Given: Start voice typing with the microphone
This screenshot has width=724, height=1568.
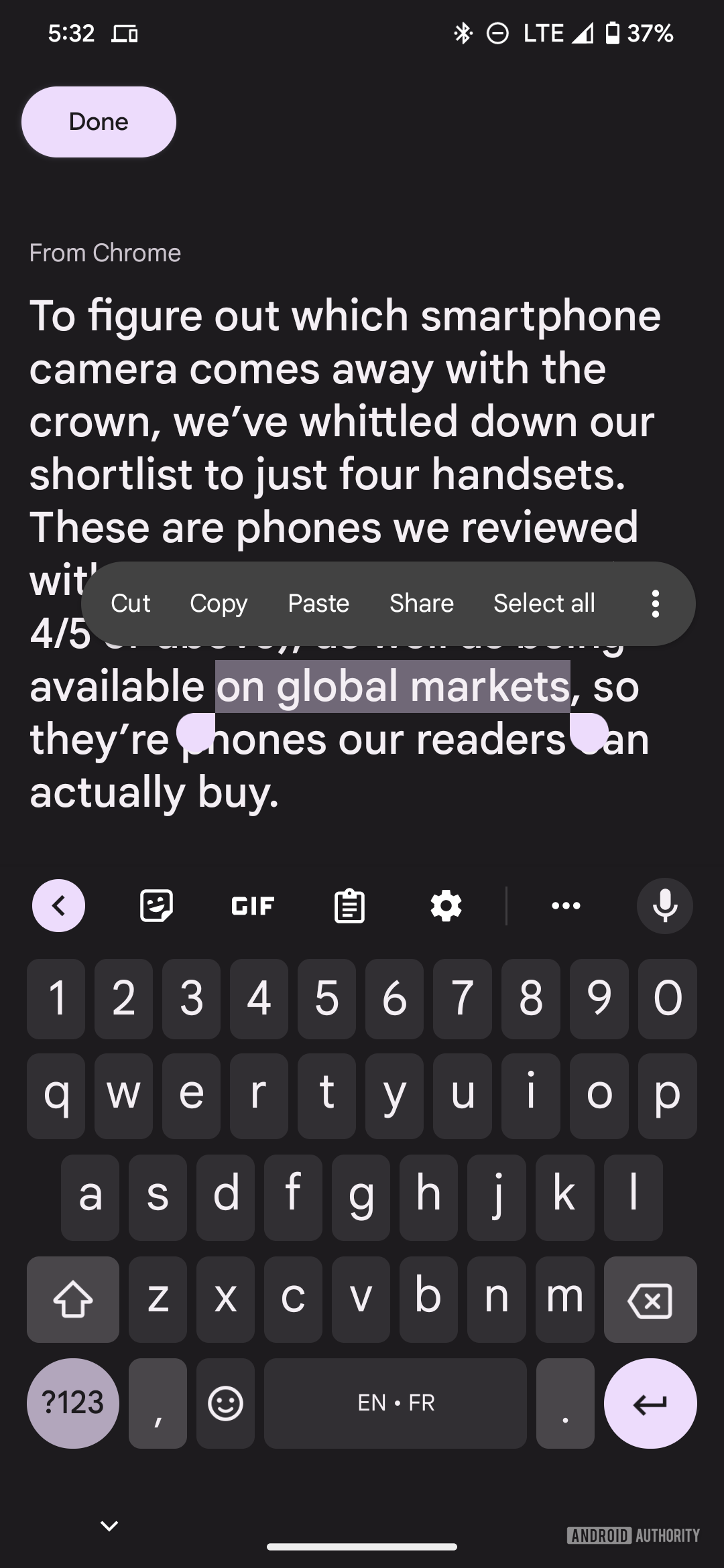Looking at the screenshot, I should pyautogui.click(x=664, y=906).
